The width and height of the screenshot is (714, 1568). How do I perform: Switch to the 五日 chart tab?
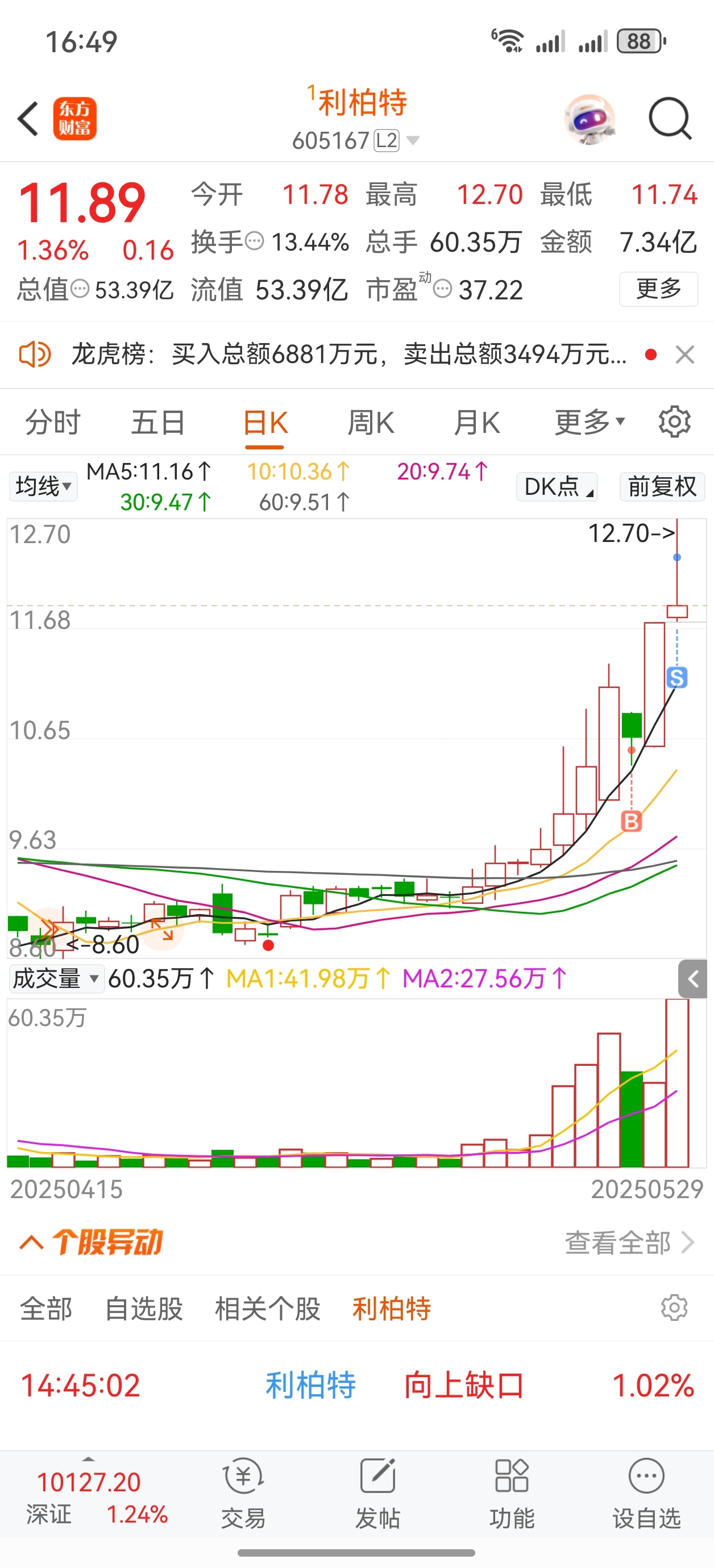coord(157,423)
